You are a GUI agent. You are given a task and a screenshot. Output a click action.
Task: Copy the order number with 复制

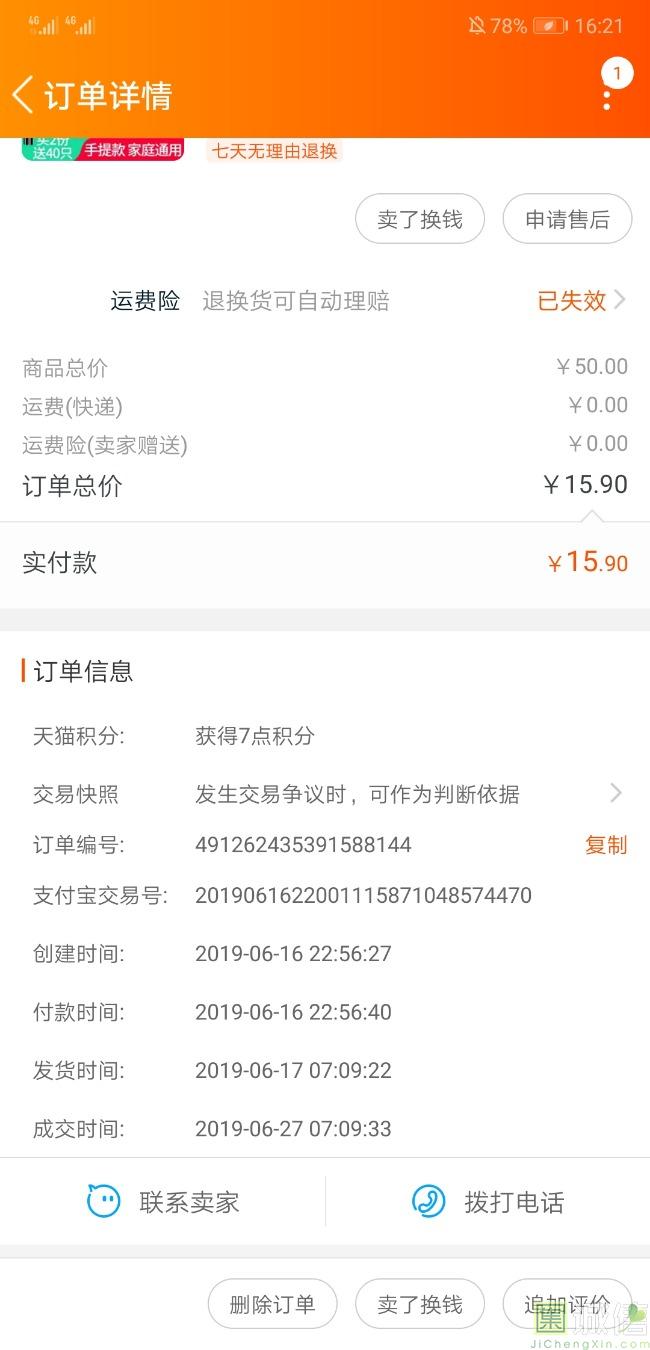606,845
